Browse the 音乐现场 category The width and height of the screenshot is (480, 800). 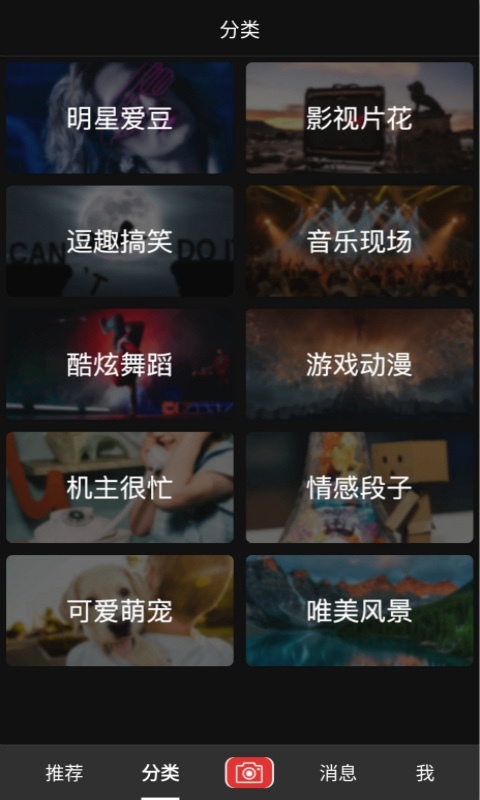[x=360, y=241]
